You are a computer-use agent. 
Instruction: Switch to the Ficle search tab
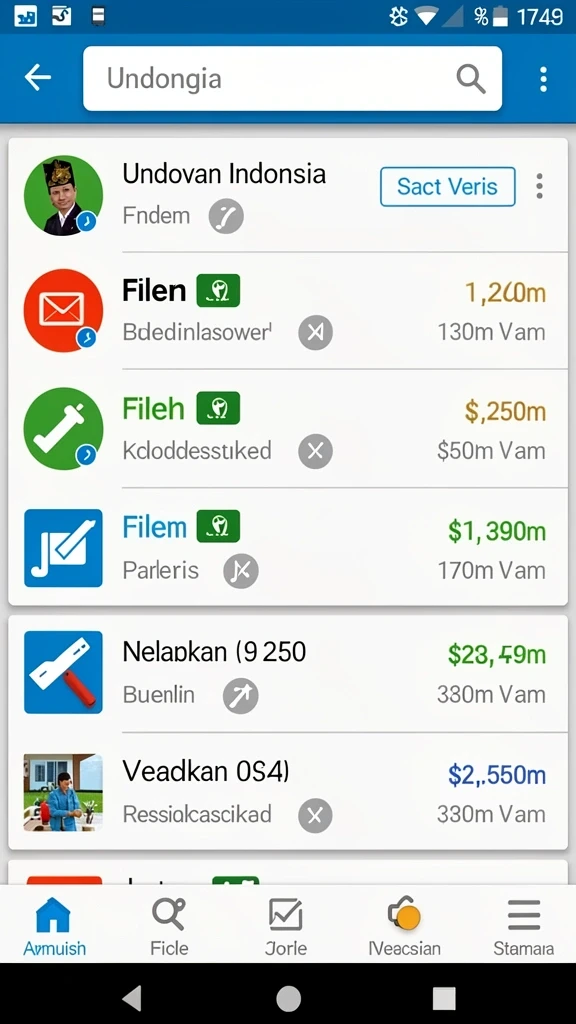[169, 926]
